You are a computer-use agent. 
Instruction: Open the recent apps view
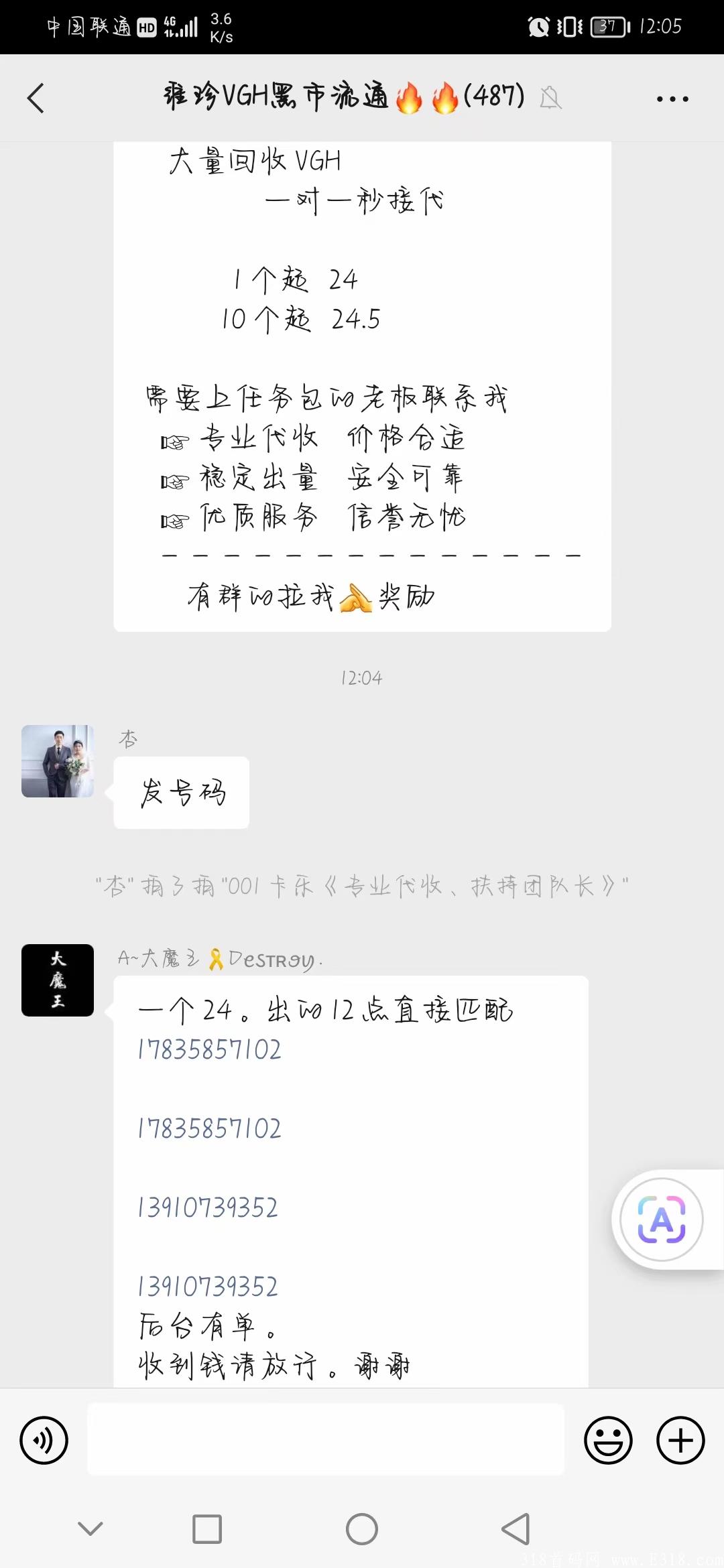coord(207,1529)
